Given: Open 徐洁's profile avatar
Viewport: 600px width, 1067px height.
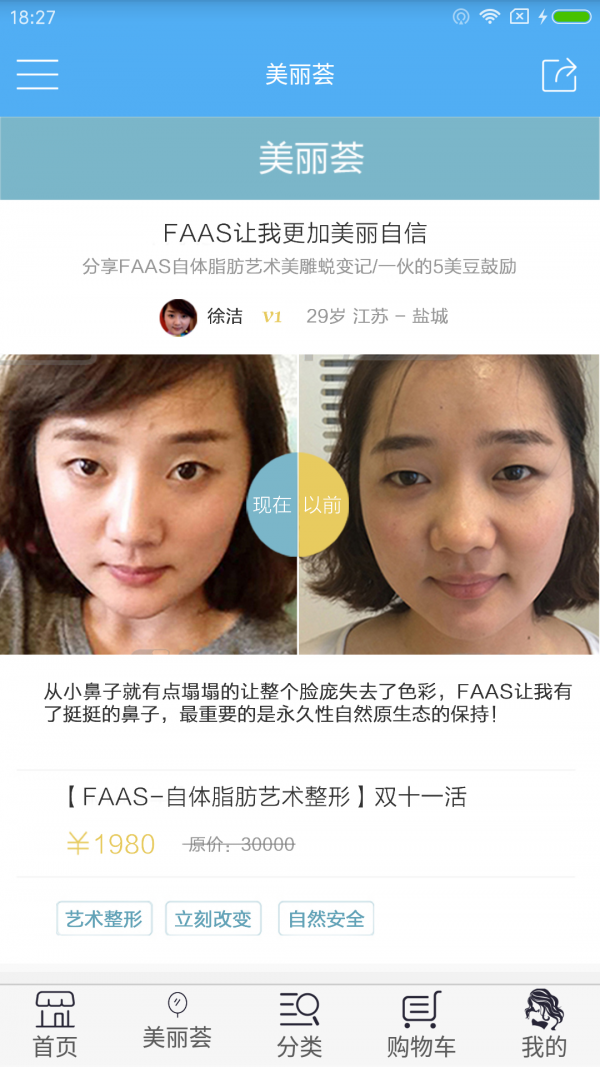Looking at the screenshot, I should click(178, 317).
